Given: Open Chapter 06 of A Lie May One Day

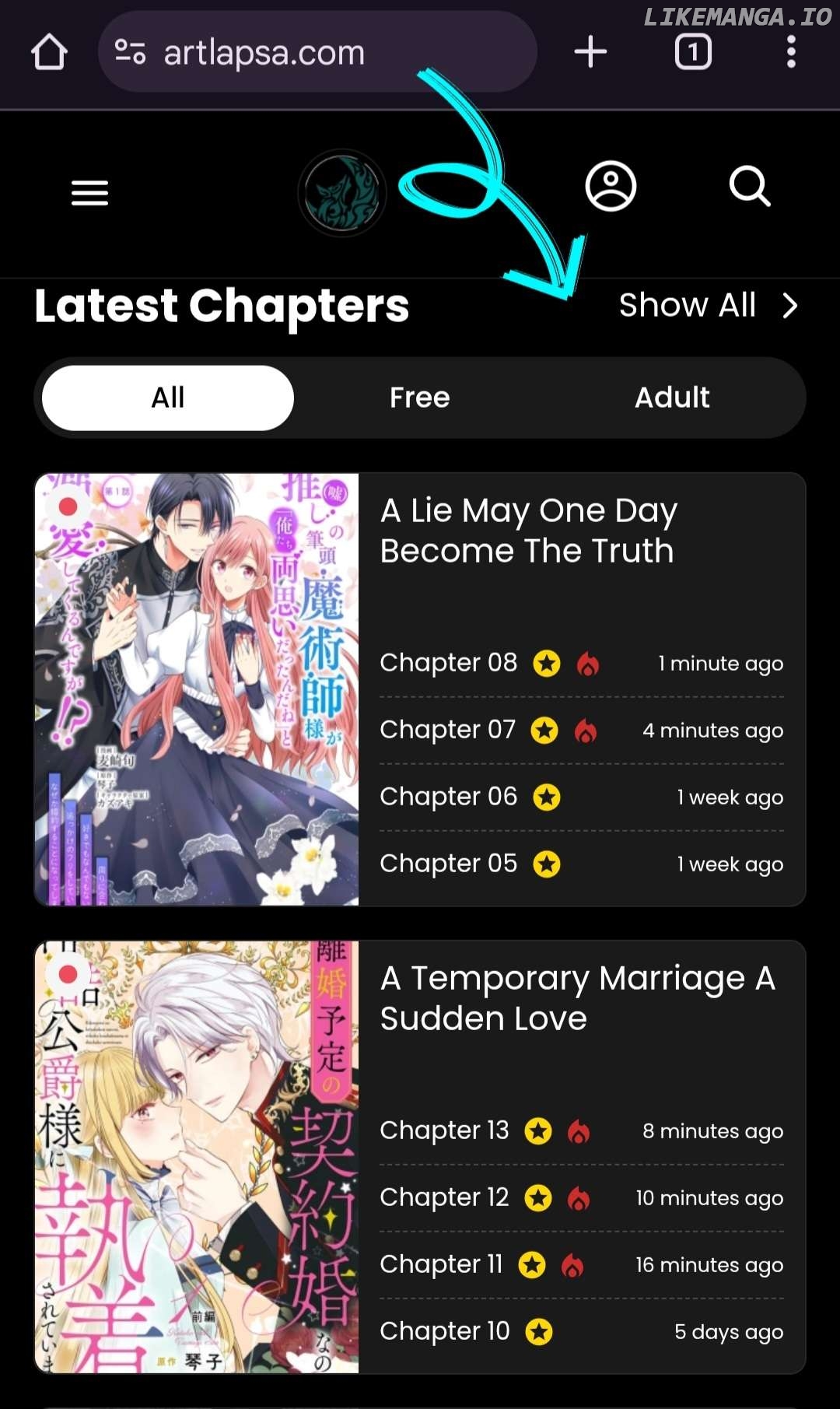Looking at the screenshot, I should tap(448, 797).
